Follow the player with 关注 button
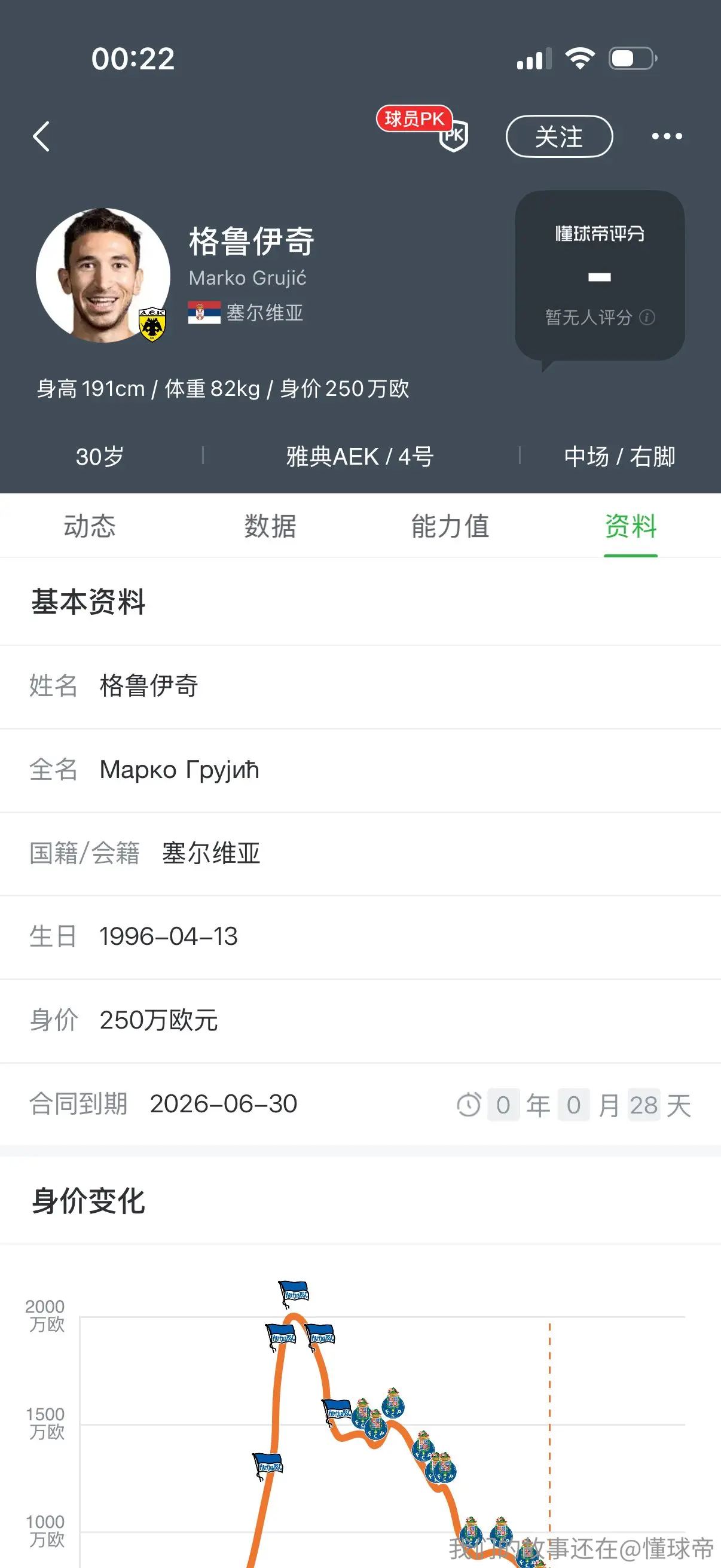The height and width of the screenshot is (1568, 721). point(559,136)
